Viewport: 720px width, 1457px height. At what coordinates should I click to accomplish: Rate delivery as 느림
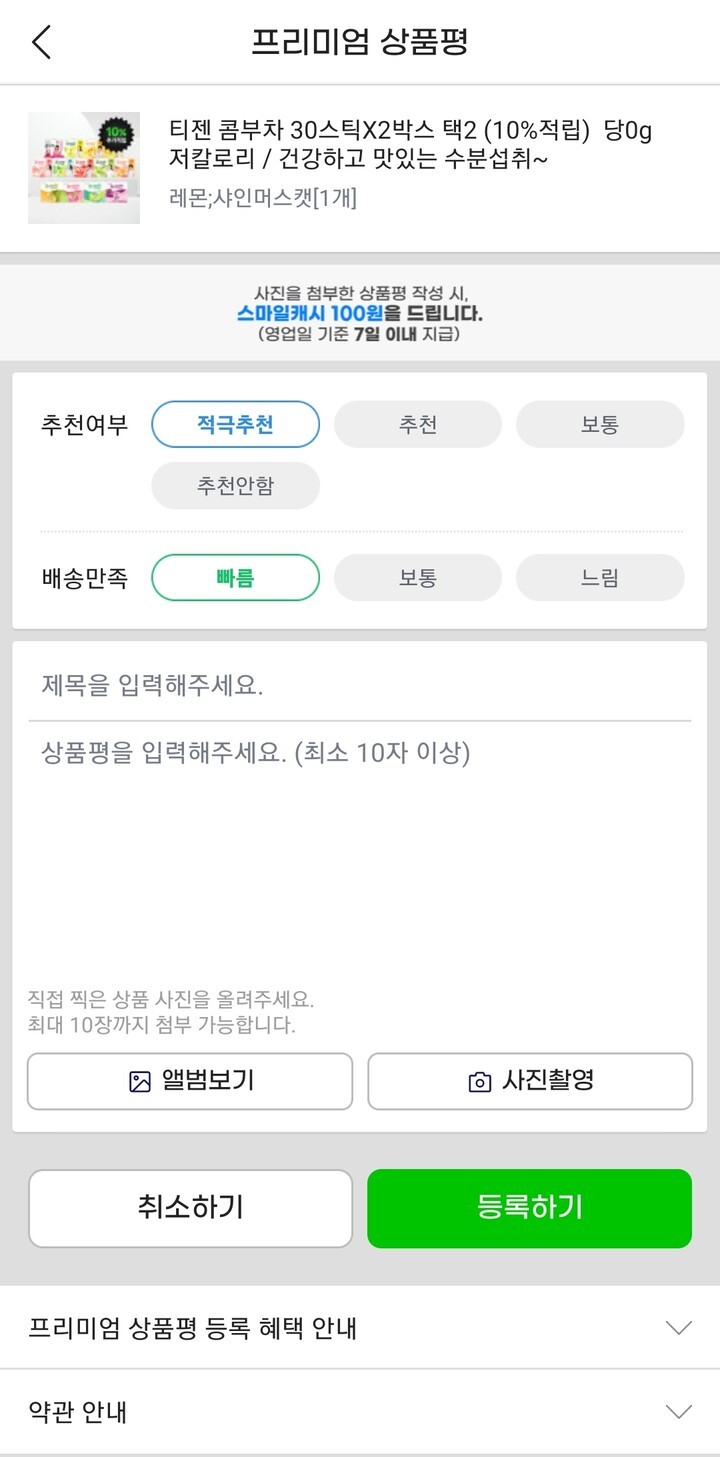click(600, 577)
